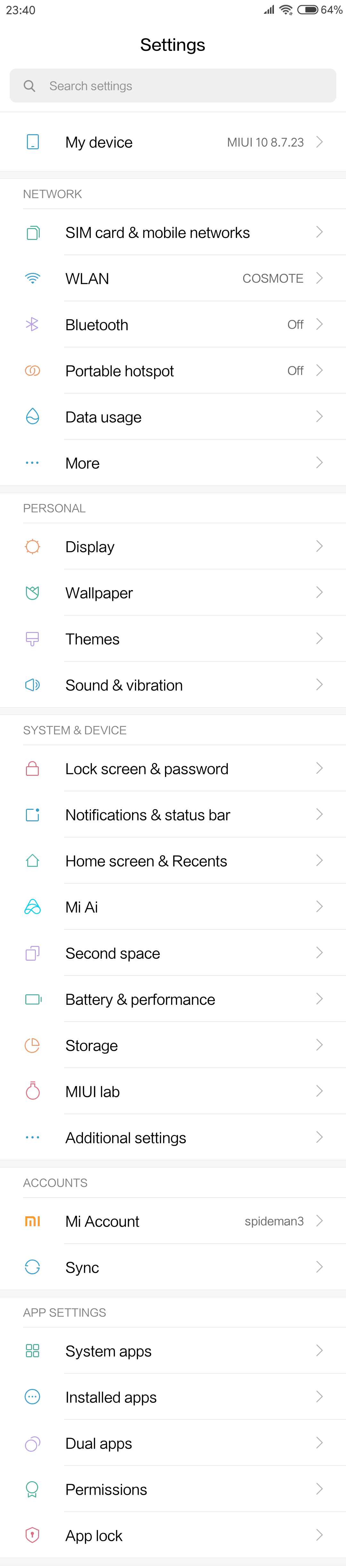Go to Sound & vibration

point(173,685)
